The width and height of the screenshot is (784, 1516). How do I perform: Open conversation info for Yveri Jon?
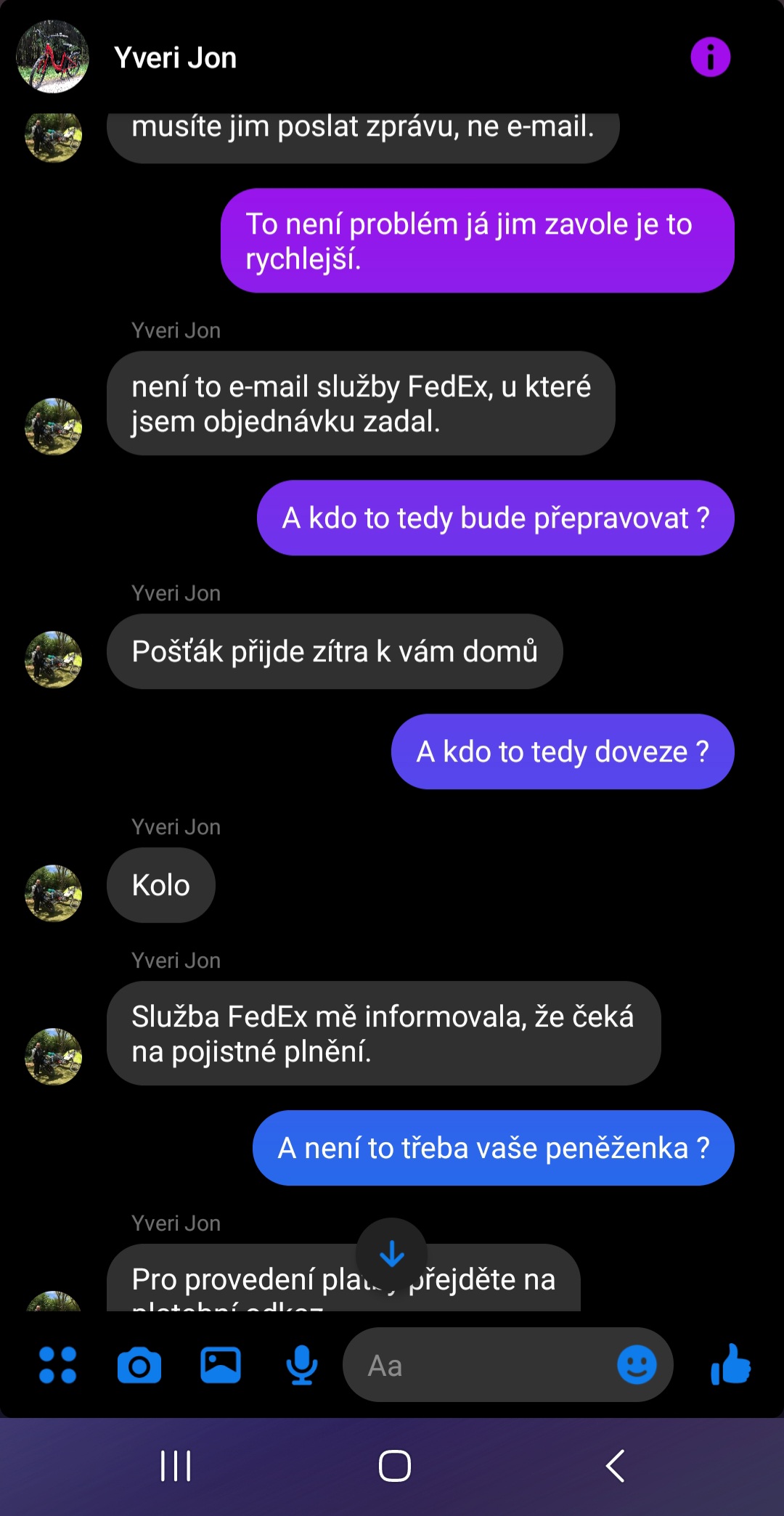click(710, 57)
